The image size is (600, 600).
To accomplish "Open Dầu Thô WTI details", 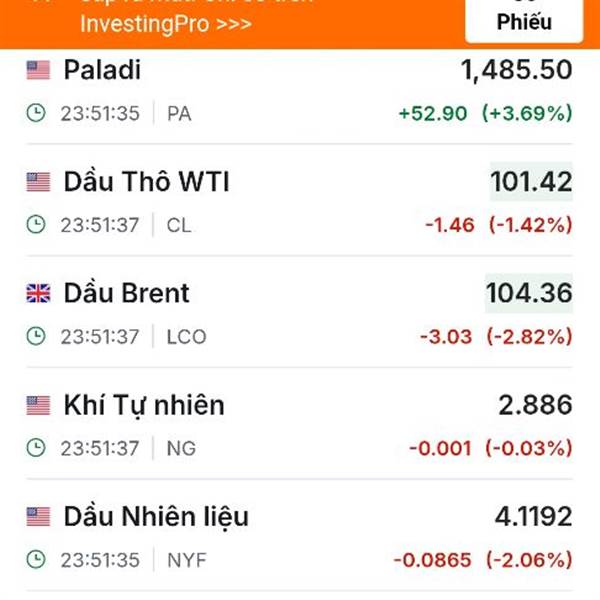I will [300, 201].
